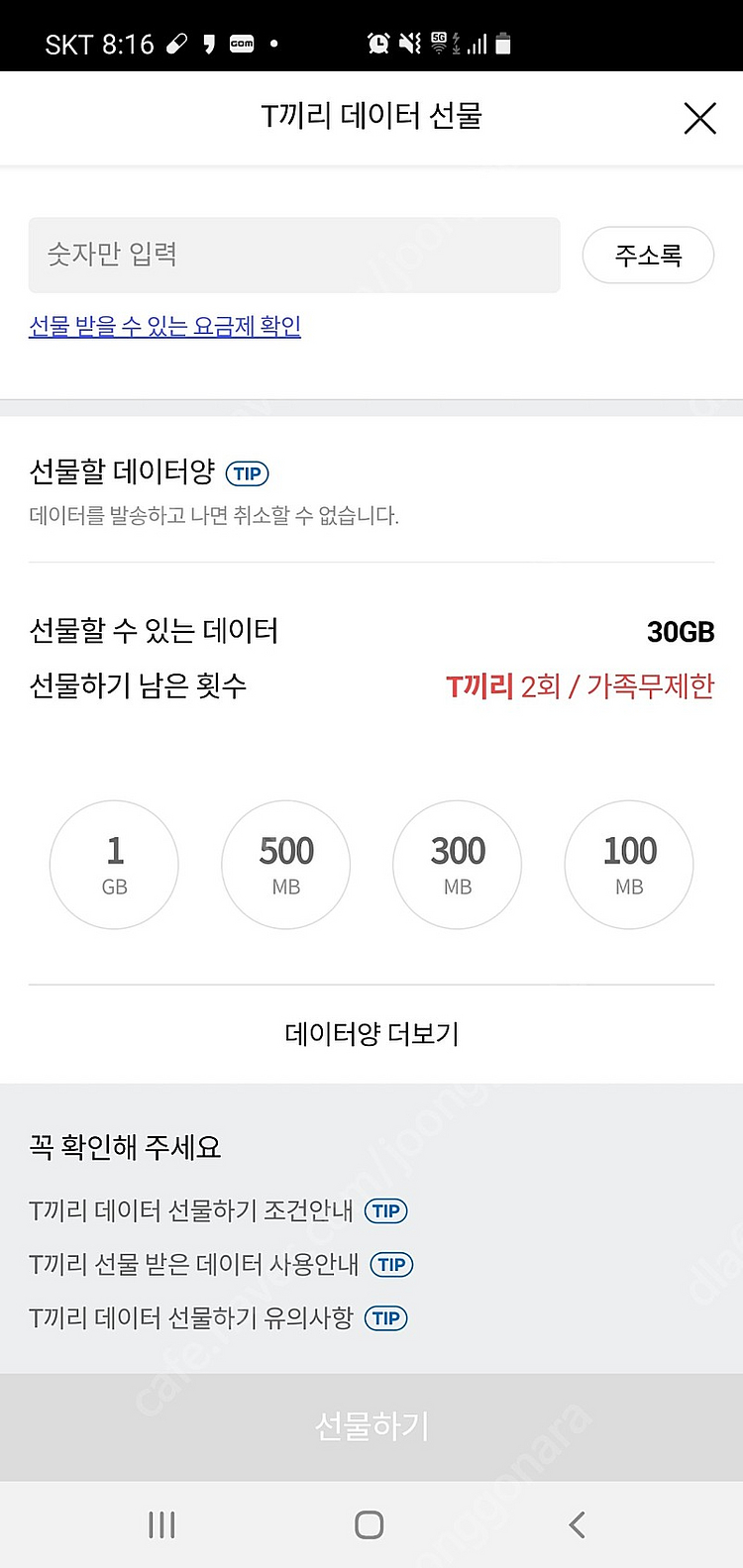The height and width of the screenshot is (1568, 743).
Task: Open the TIP info next to 선물할 데이터양
Action: 247,473
